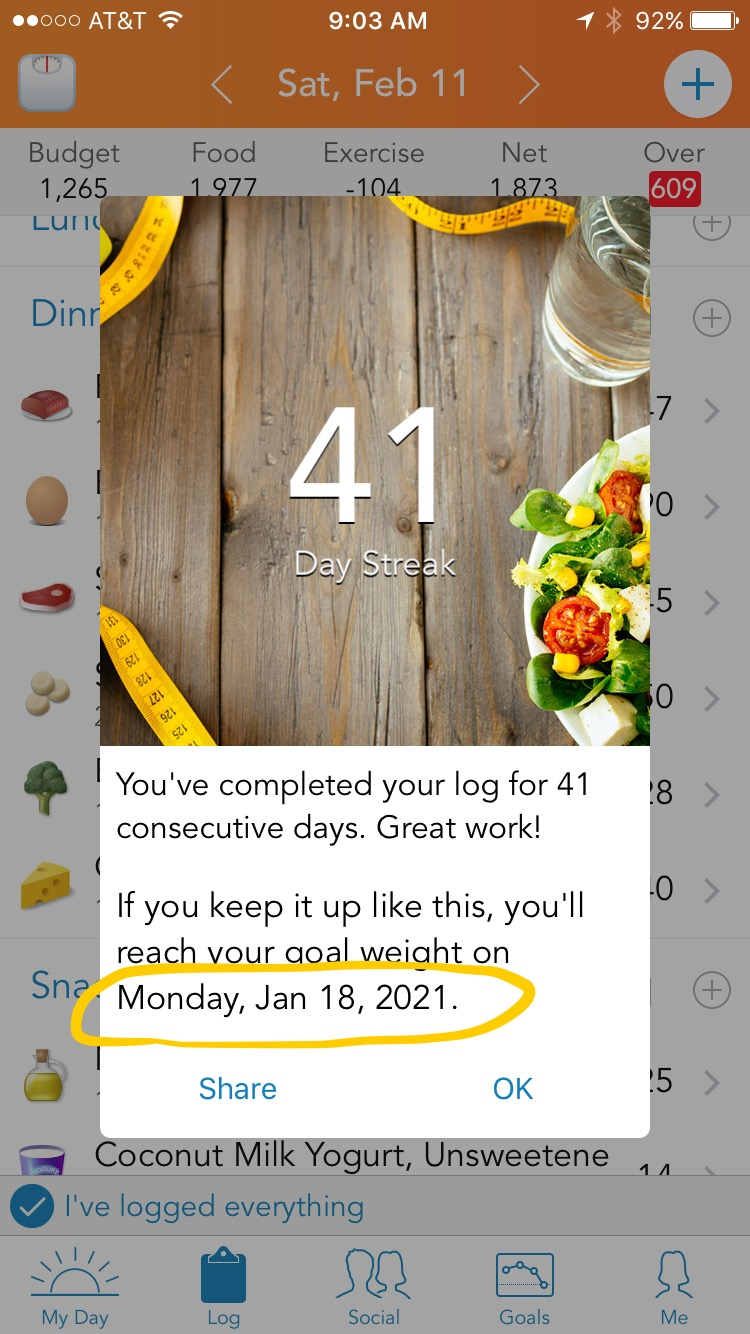This screenshot has width=750, height=1334.
Task: Go to the previous day
Action: click(222, 85)
